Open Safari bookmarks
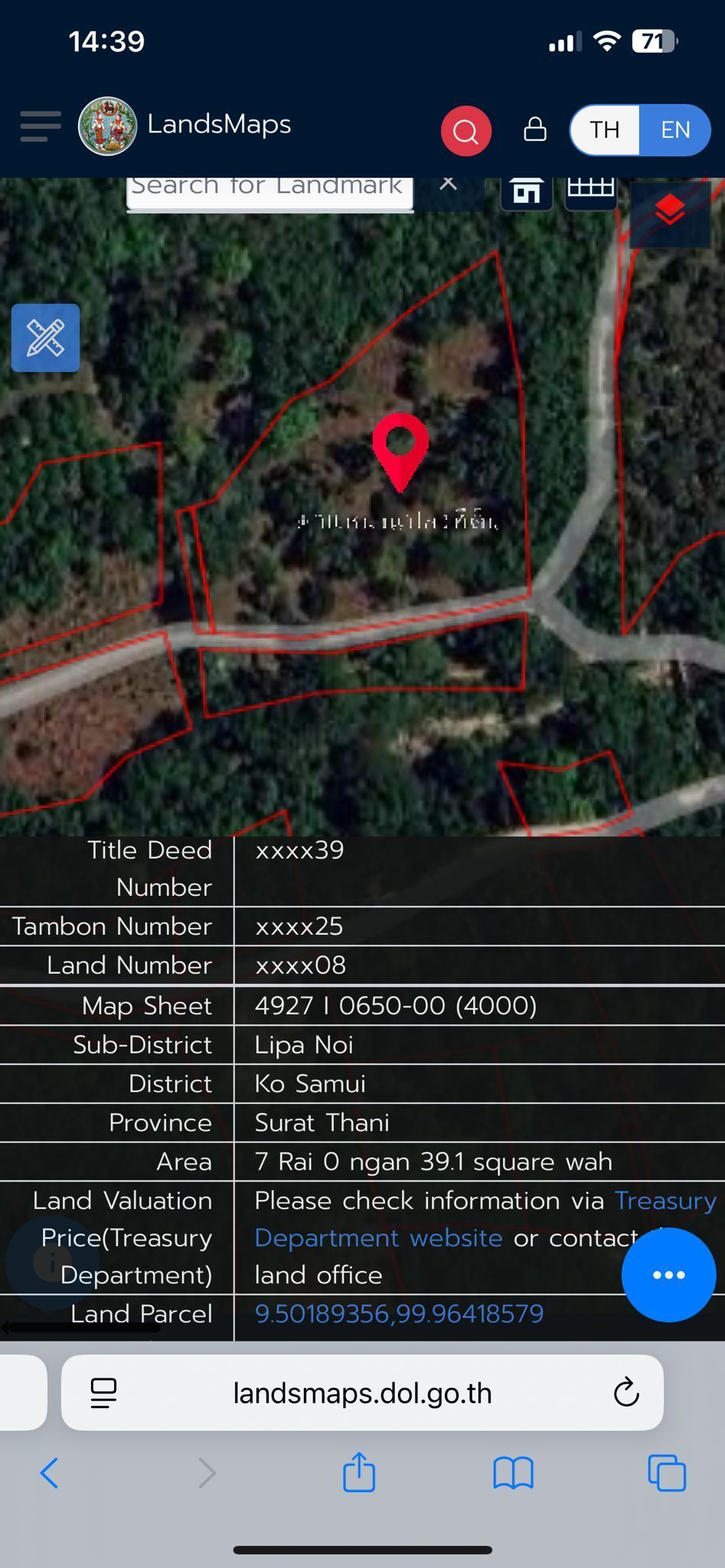 click(513, 1472)
